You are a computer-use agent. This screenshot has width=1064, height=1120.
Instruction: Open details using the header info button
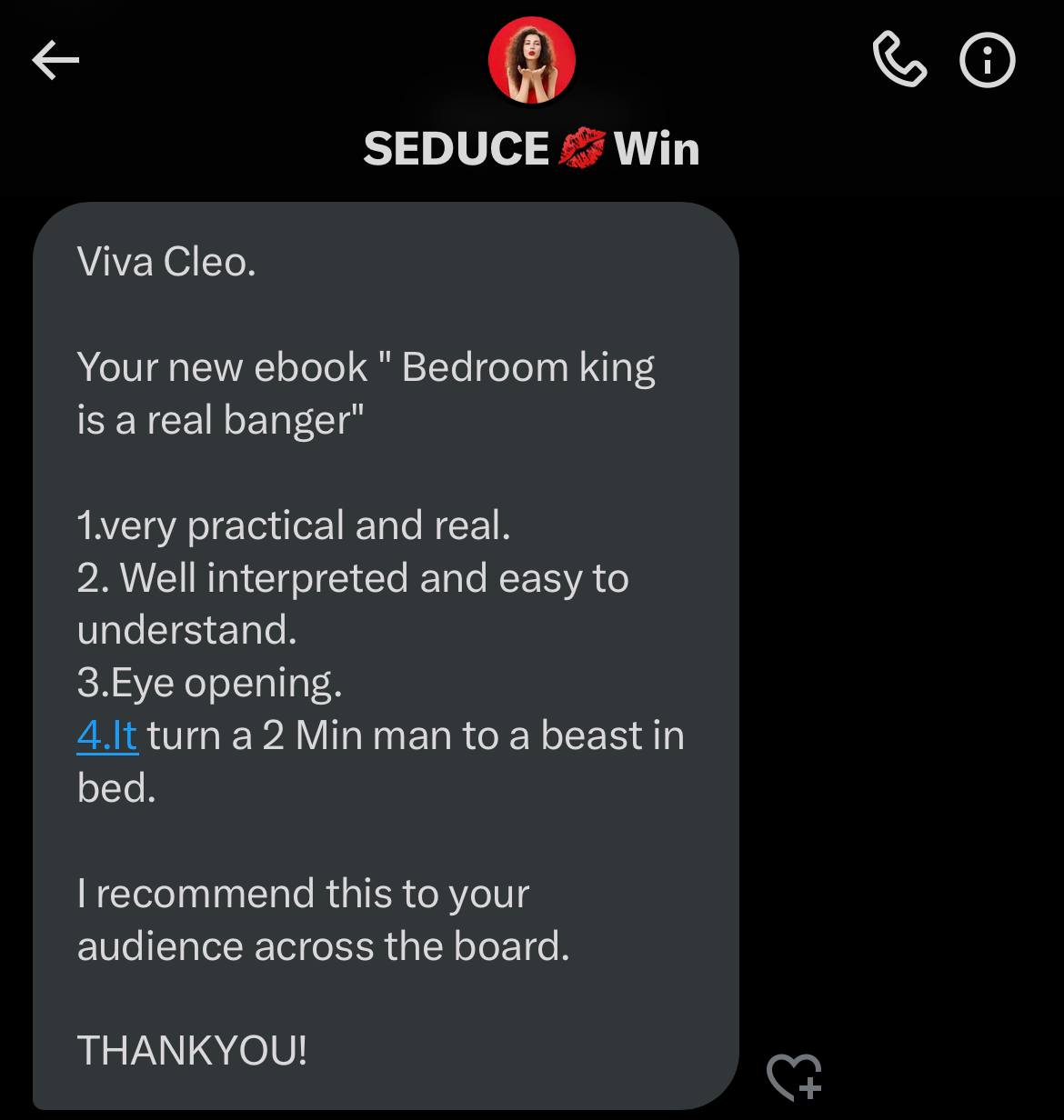[x=986, y=60]
